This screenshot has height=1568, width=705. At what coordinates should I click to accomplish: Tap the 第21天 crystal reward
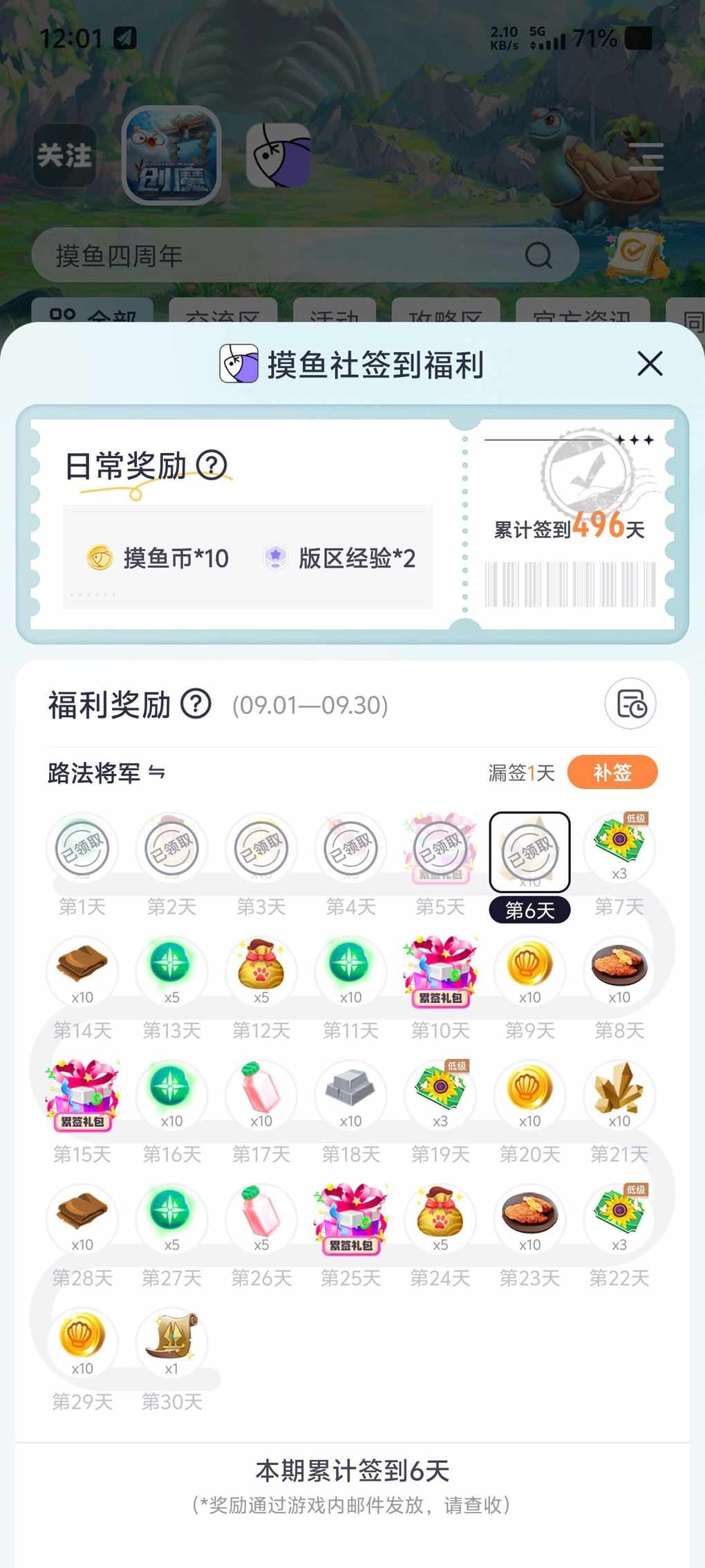(x=619, y=1095)
